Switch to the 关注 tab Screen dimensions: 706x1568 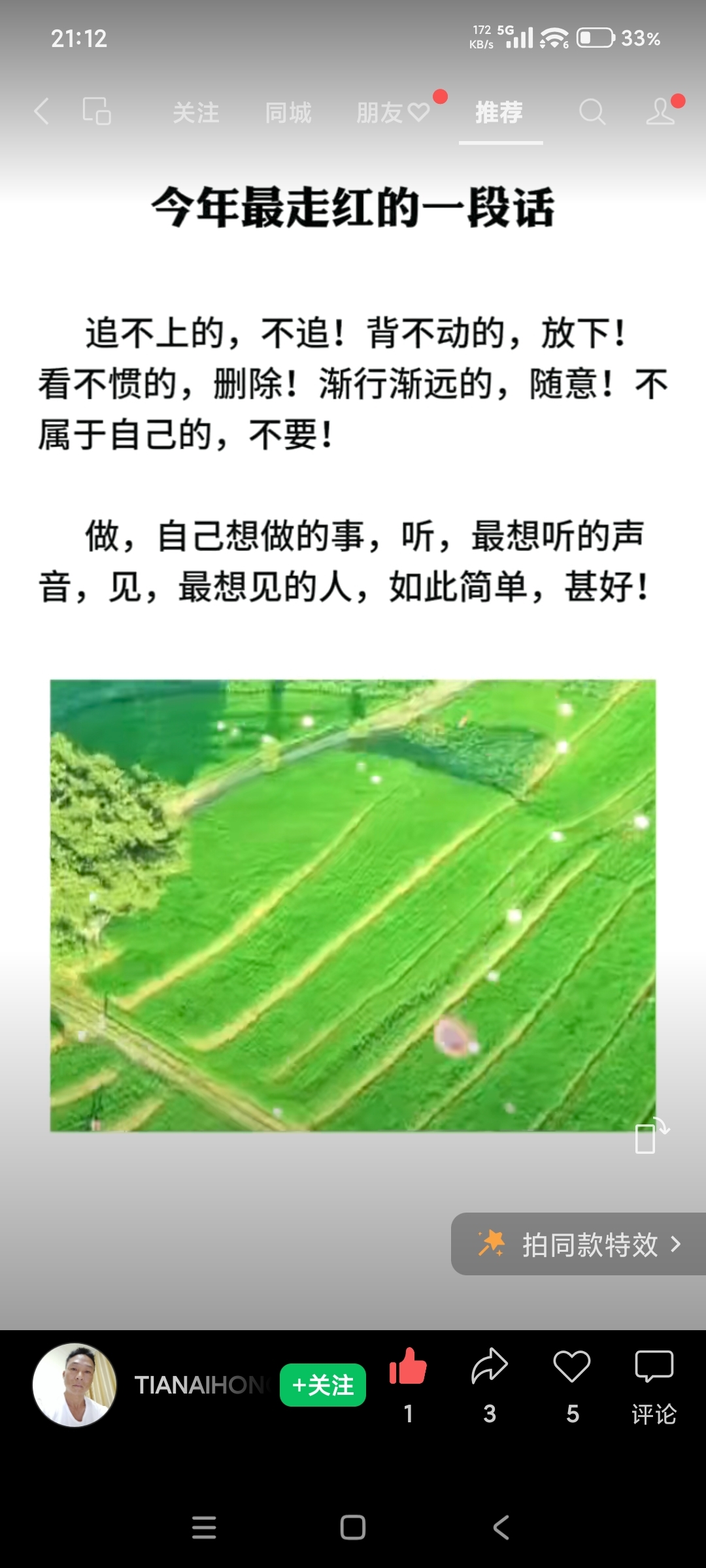[195, 113]
